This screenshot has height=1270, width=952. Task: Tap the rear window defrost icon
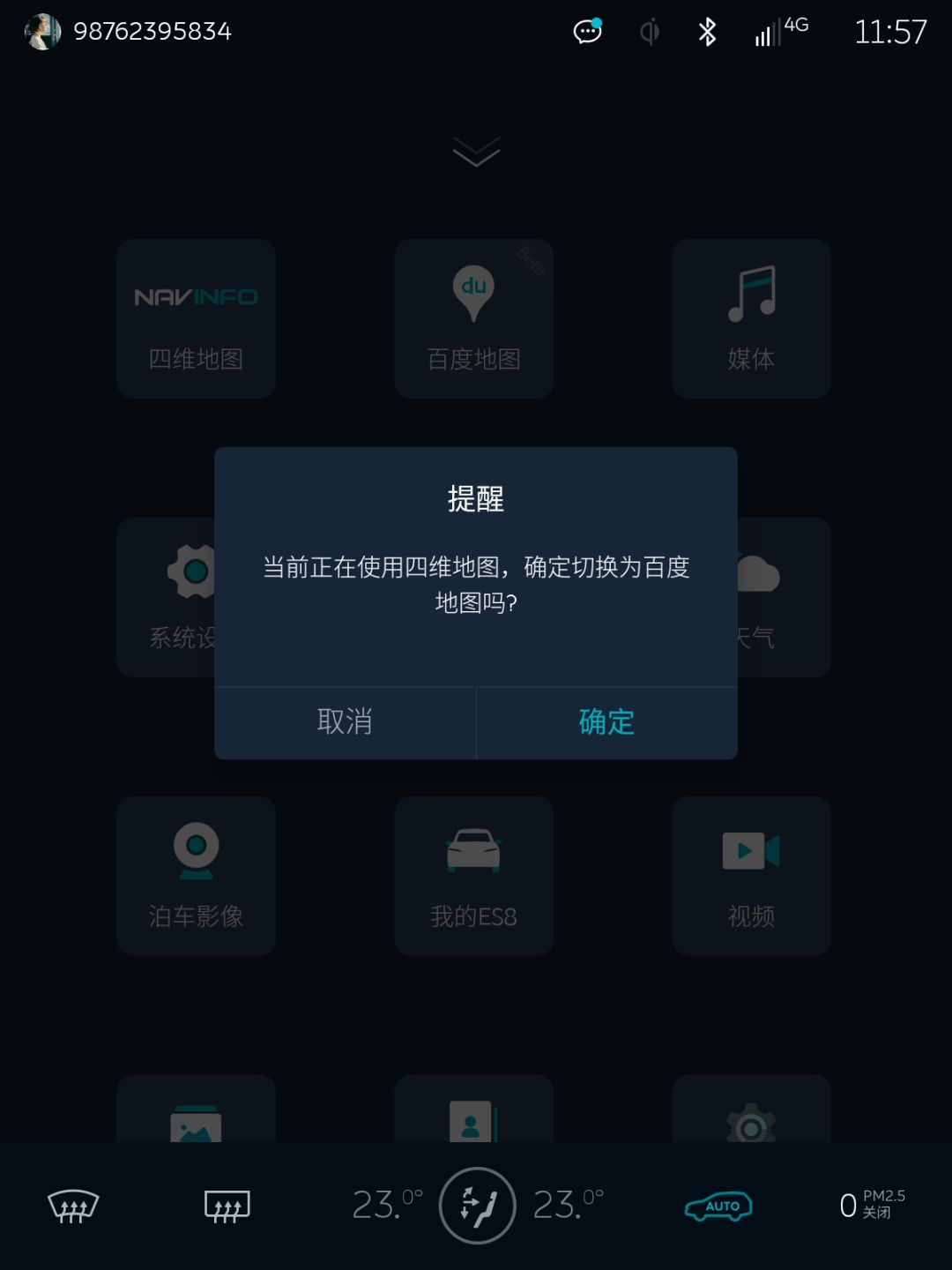click(x=227, y=1206)
